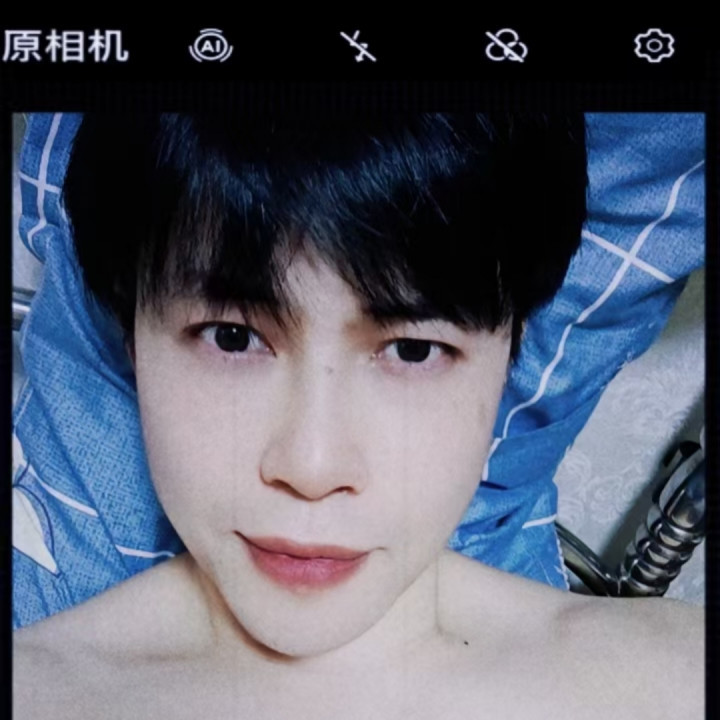Toggle the AI camera mode icon
The image size is (720, 720).
coord(211,45)
